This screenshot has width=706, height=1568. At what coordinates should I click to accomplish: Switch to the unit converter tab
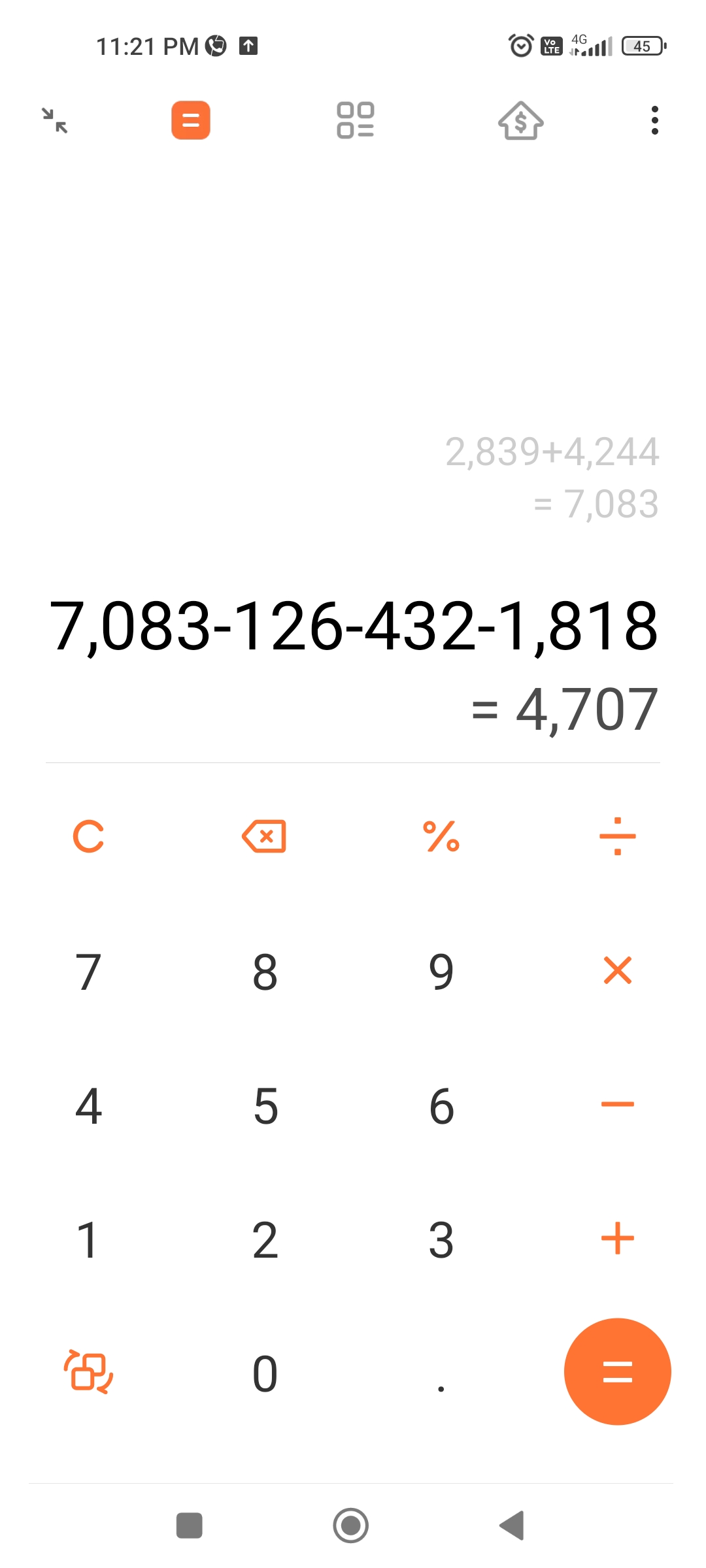pyautogui.click(x=355, y=121)
